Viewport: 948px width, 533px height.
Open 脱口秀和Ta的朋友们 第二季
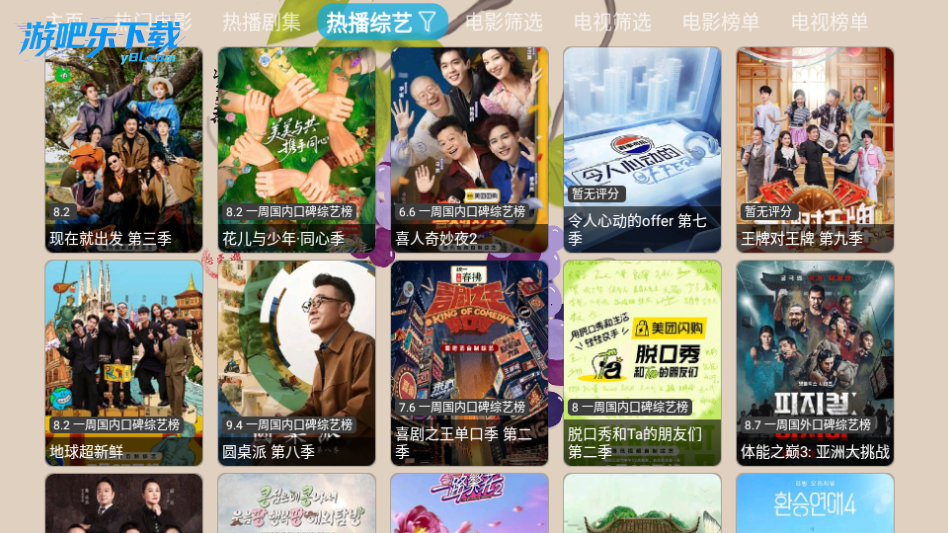click(642, 362)
